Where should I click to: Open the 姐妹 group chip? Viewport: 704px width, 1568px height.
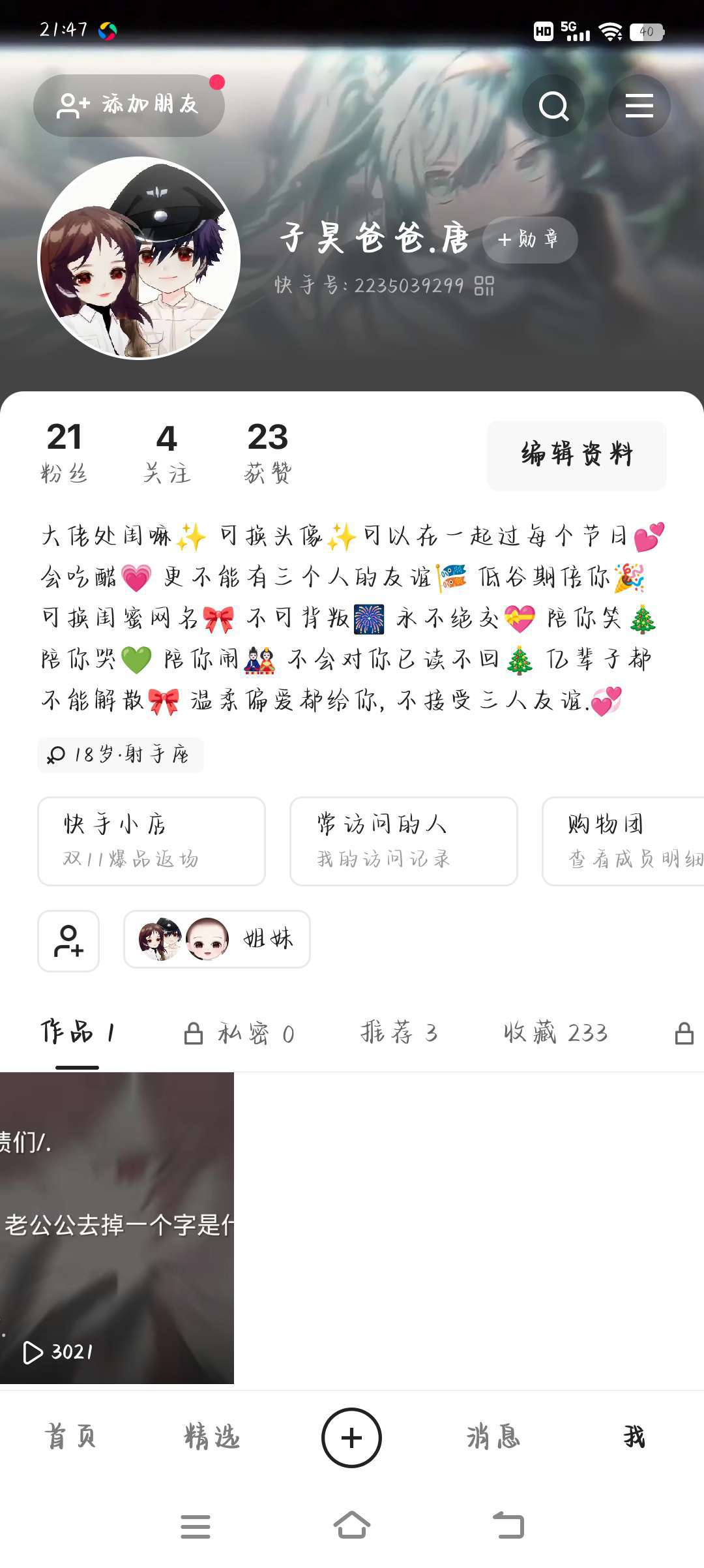click(x=216, y=939)
